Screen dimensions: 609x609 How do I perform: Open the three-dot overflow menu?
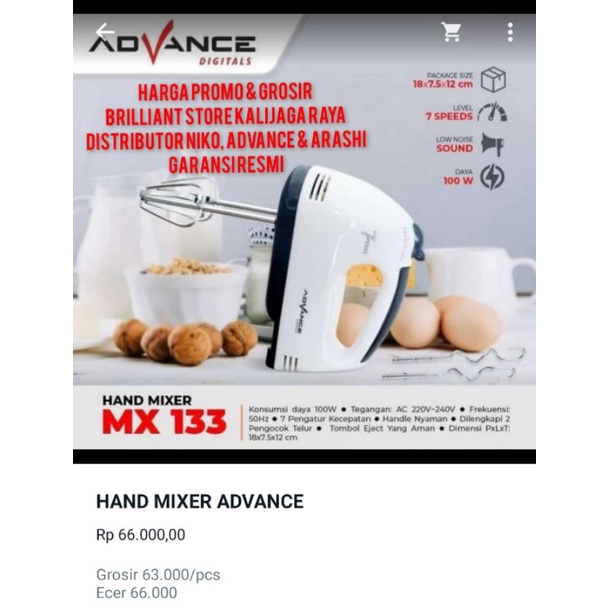(x=510, y=32)
